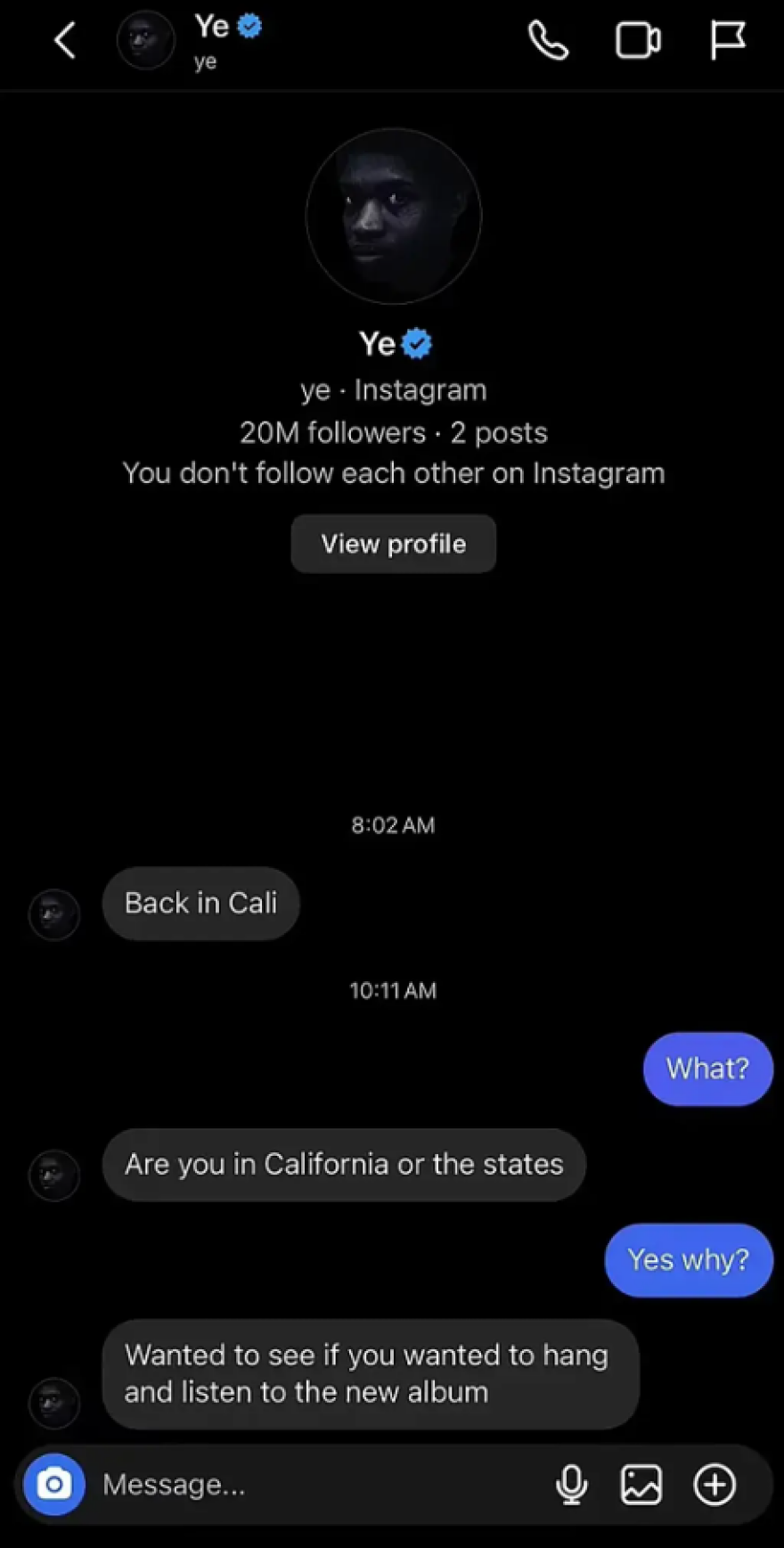Tap the large profile picture of Ye

(393, 217)
